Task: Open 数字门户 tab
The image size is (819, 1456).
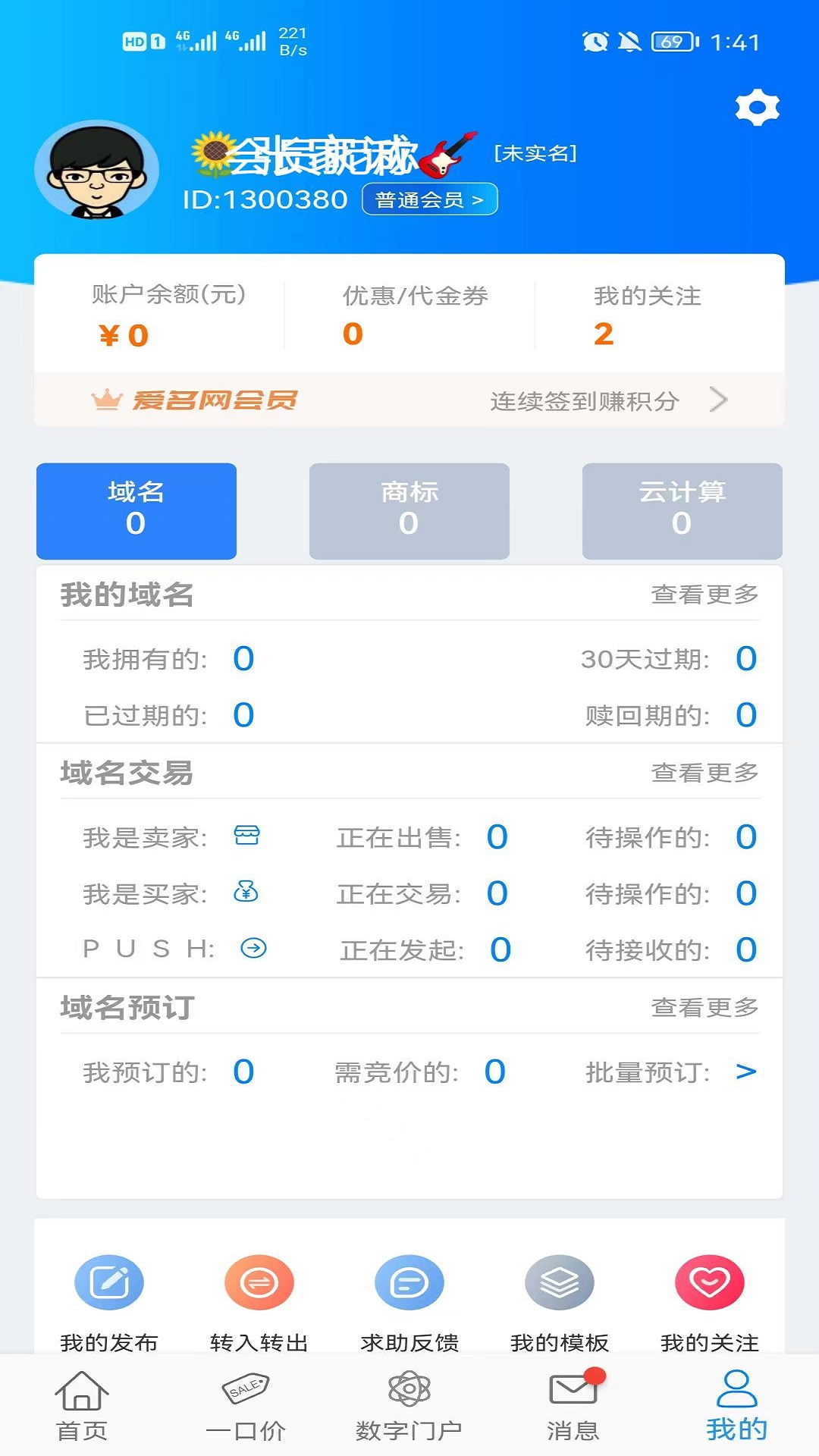Action: pyautogui.click(x=409, y=1405)
